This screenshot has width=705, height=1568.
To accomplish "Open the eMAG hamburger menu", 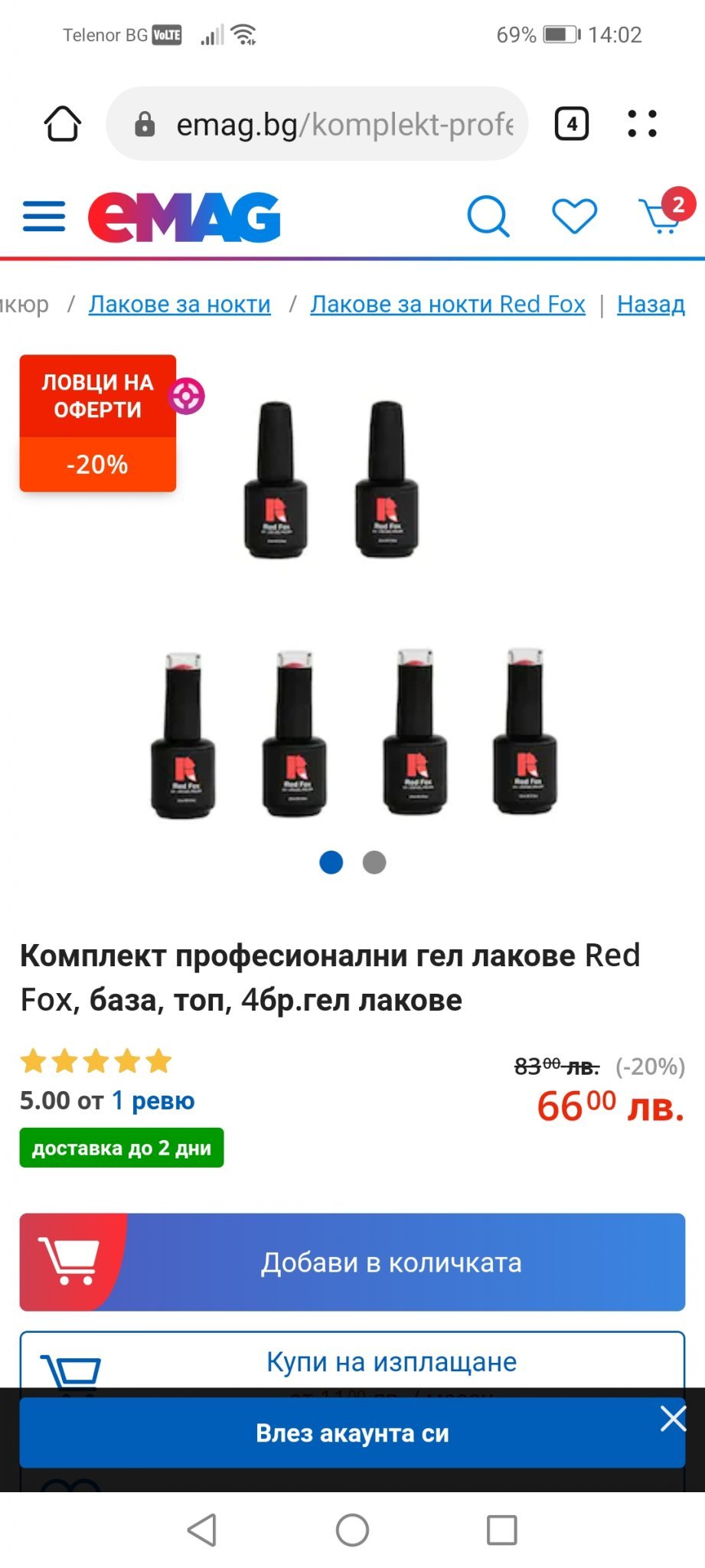I will tap(44, 216).
